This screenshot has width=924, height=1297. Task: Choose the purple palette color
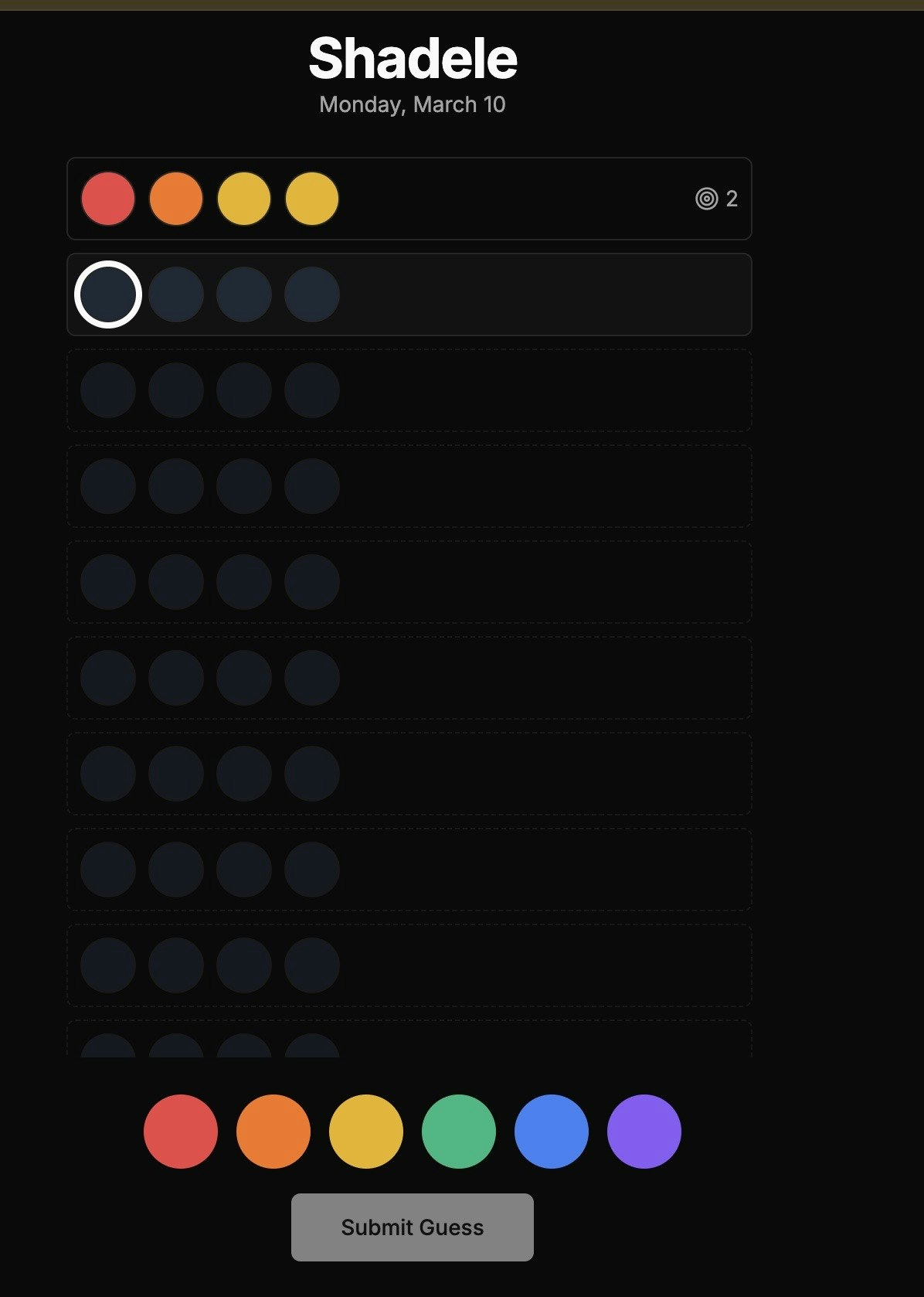click(644, 1131)
